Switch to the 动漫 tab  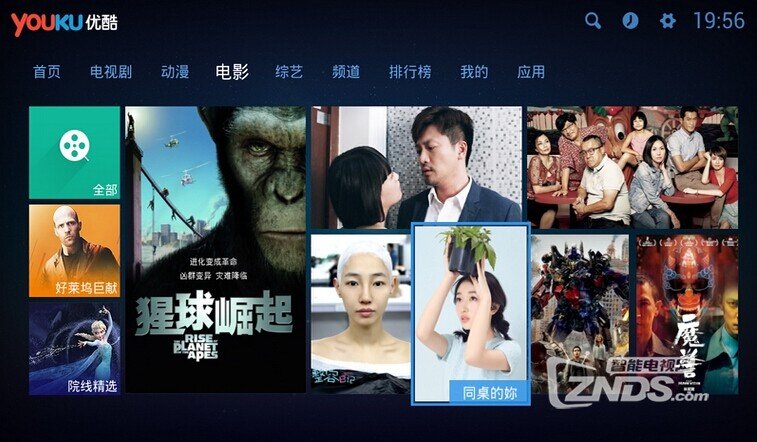175,72
